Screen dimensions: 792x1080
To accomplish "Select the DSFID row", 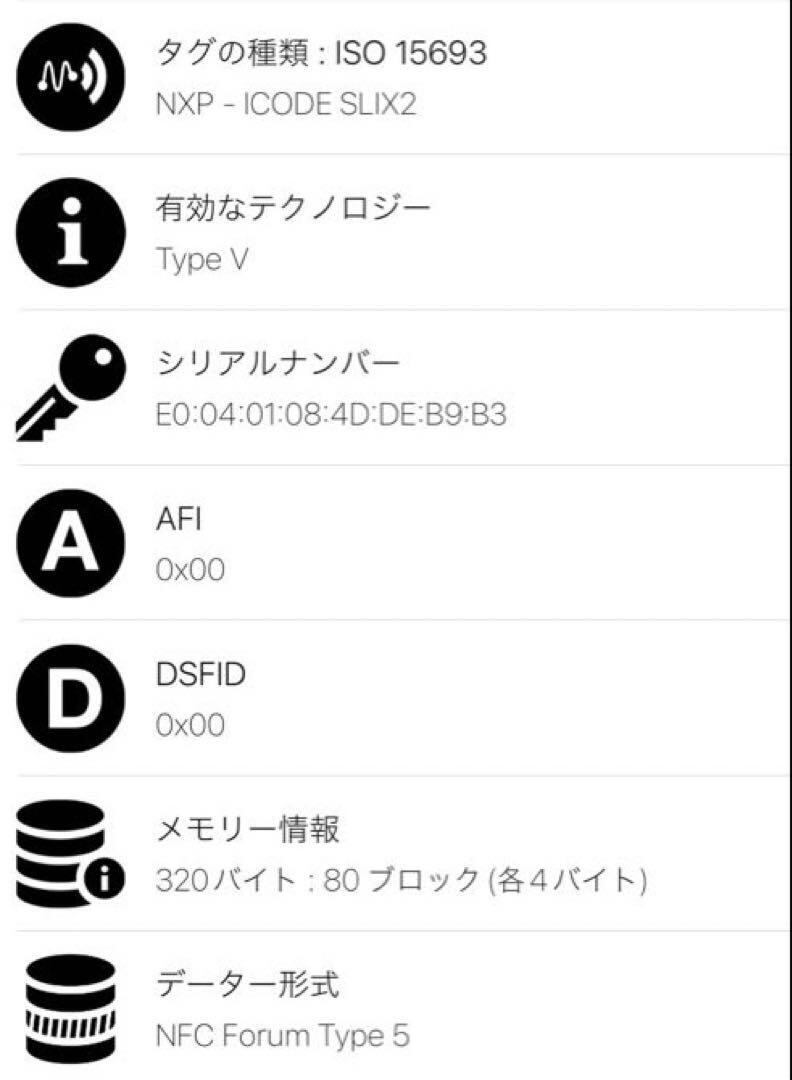I will coord(396,697).
